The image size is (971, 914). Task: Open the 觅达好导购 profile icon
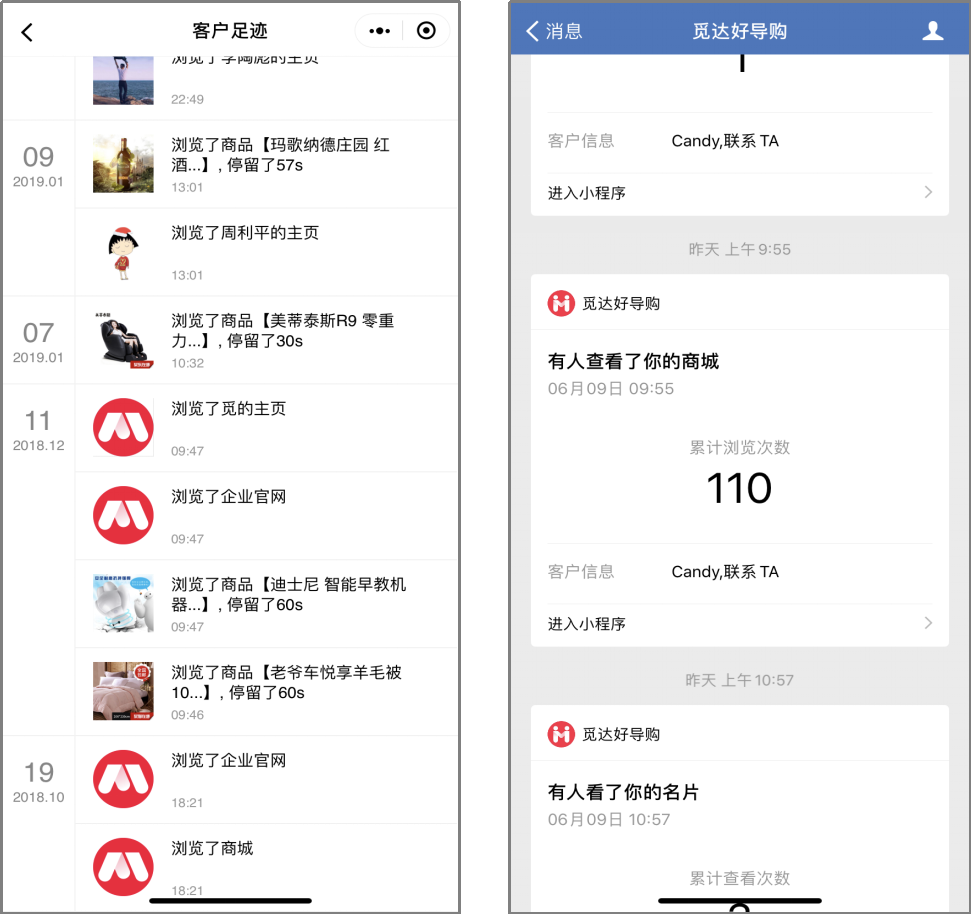click(932, 31)
